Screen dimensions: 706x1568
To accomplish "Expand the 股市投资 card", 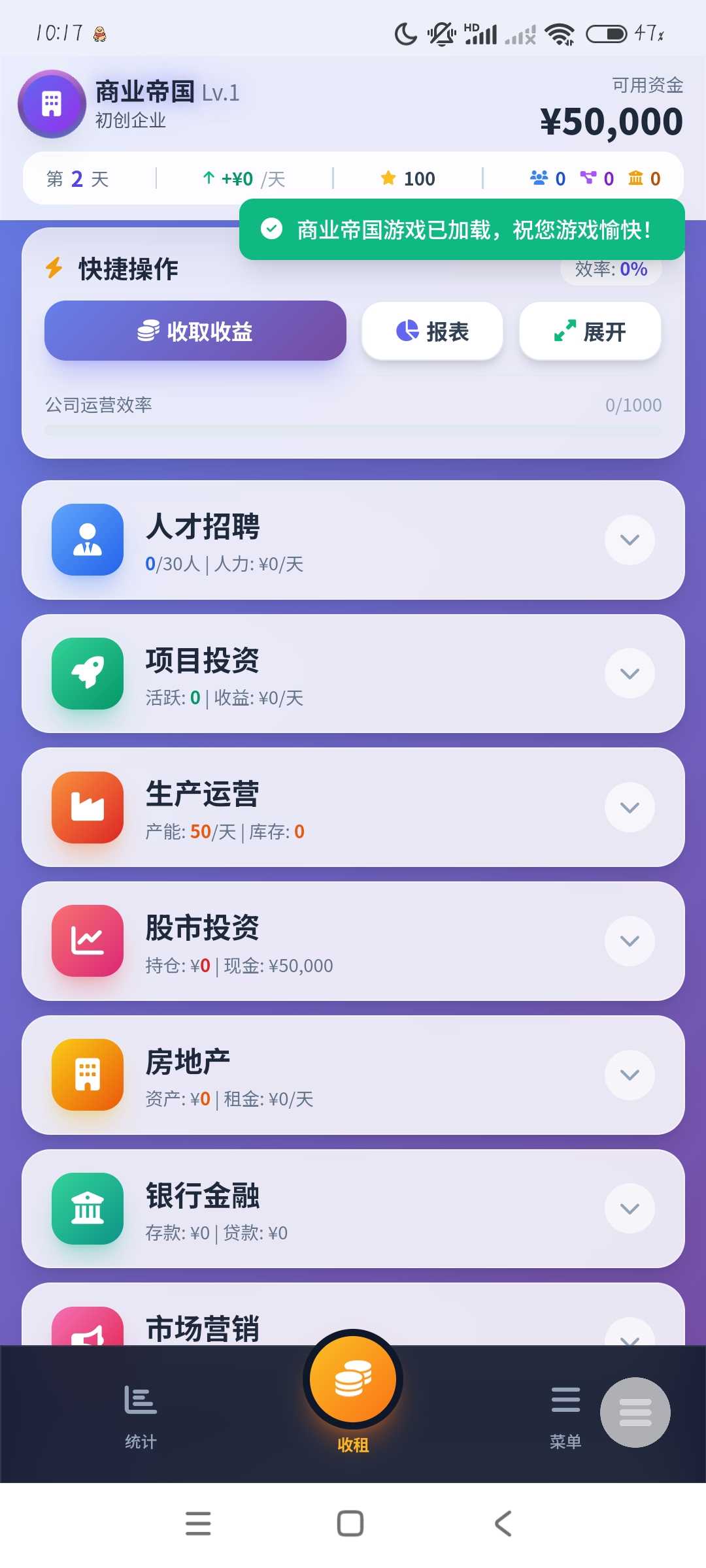I will coord(629,941).
